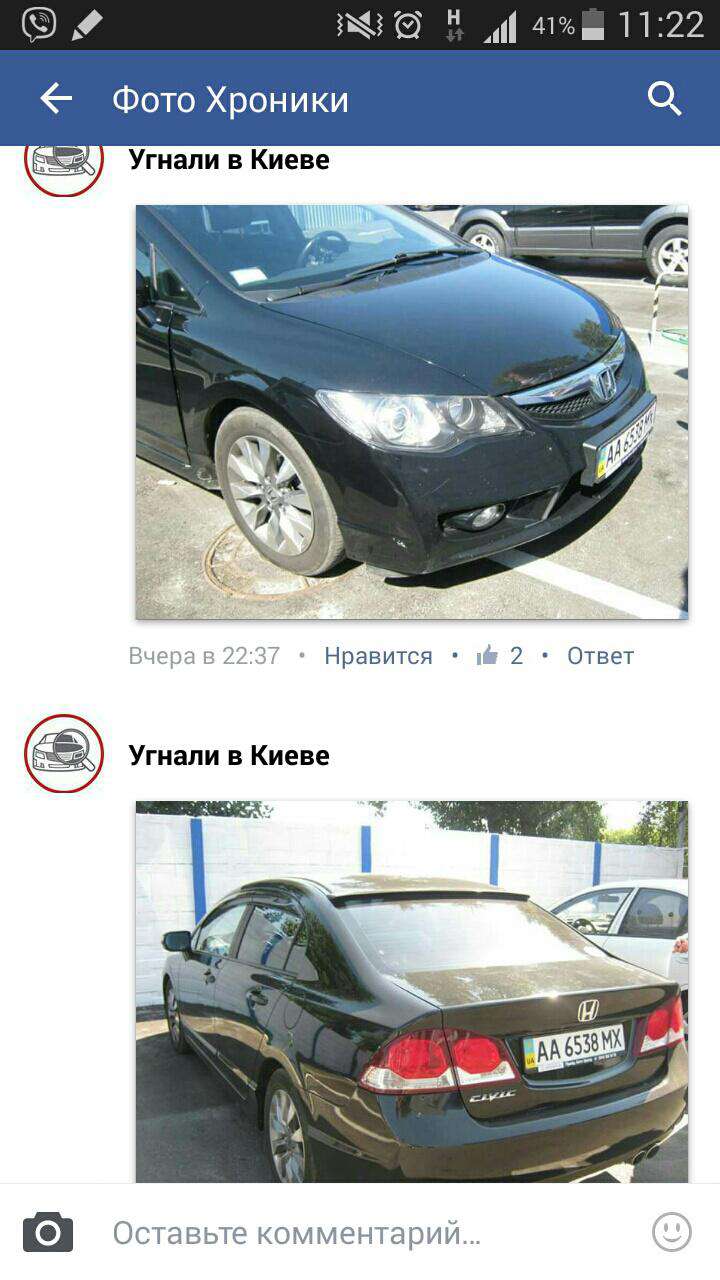
Task: Attach a photo with the camera icon
Action: (x=48, y=1232)
